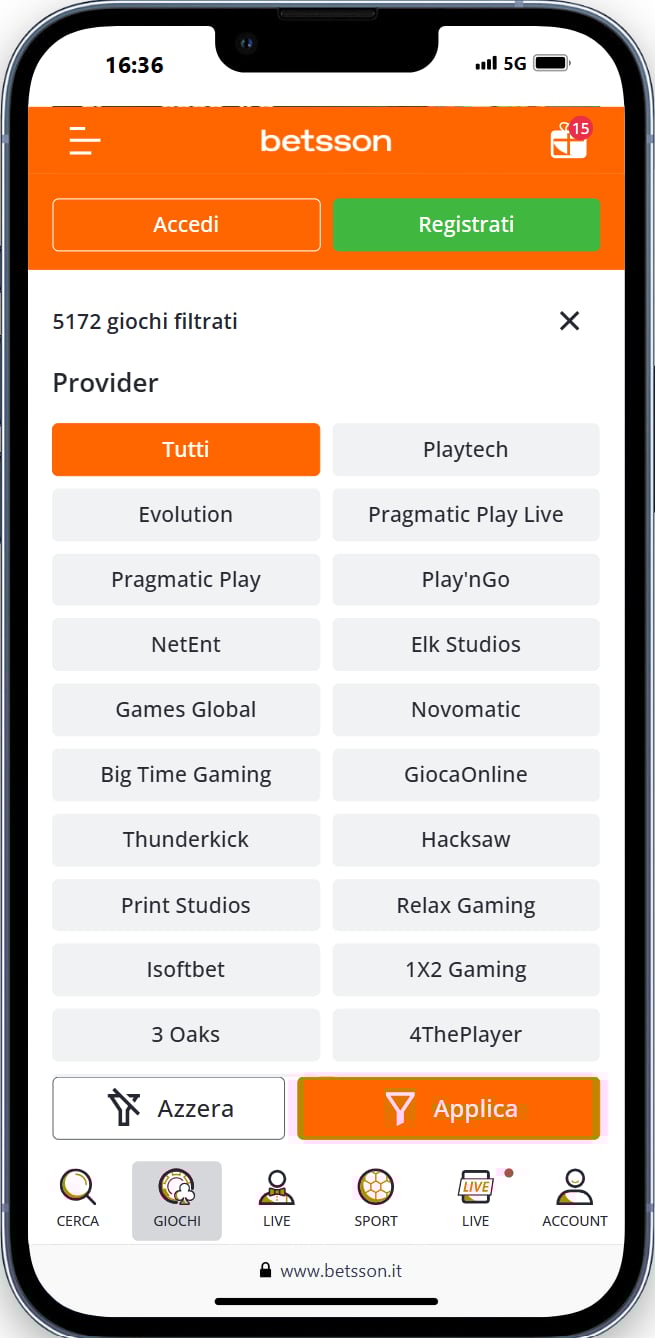Image resolution: width=655 pixels, height=1338 pixels.
Task: Open the hamburger menu
Action: 85,141
